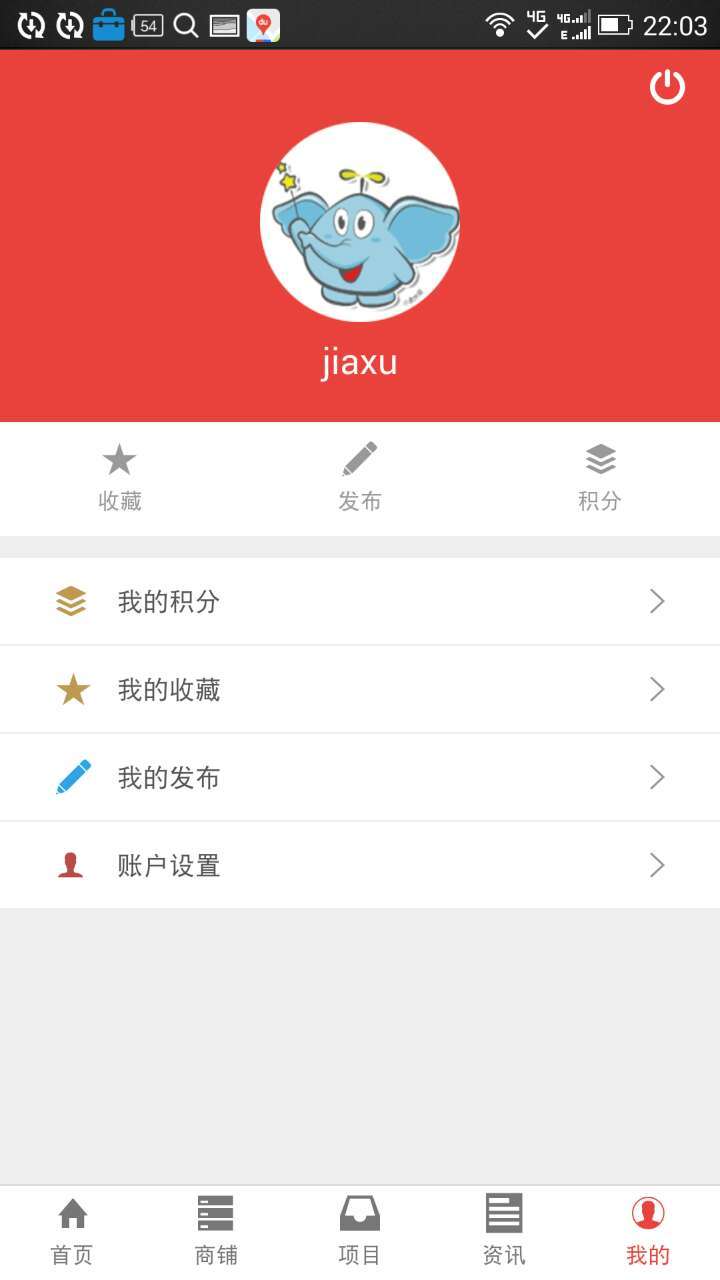
Task: View the 我的发布 row
Action: 360,777
